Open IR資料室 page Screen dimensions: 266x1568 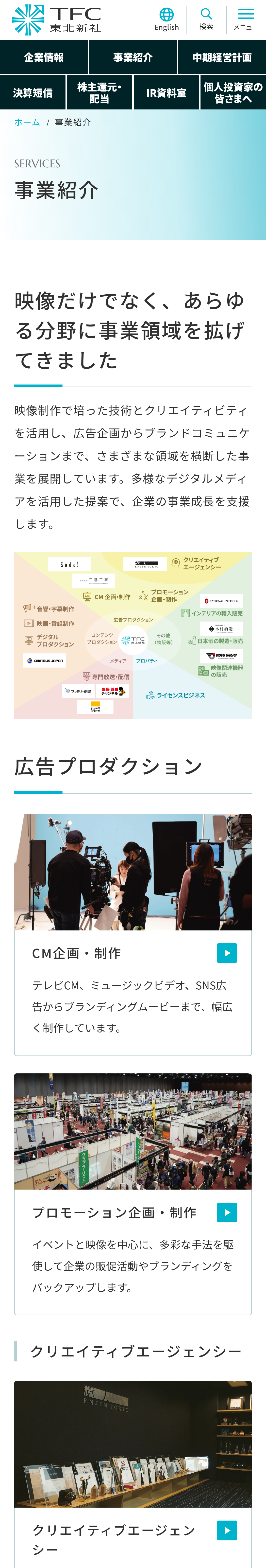click(x=166, y=92)
